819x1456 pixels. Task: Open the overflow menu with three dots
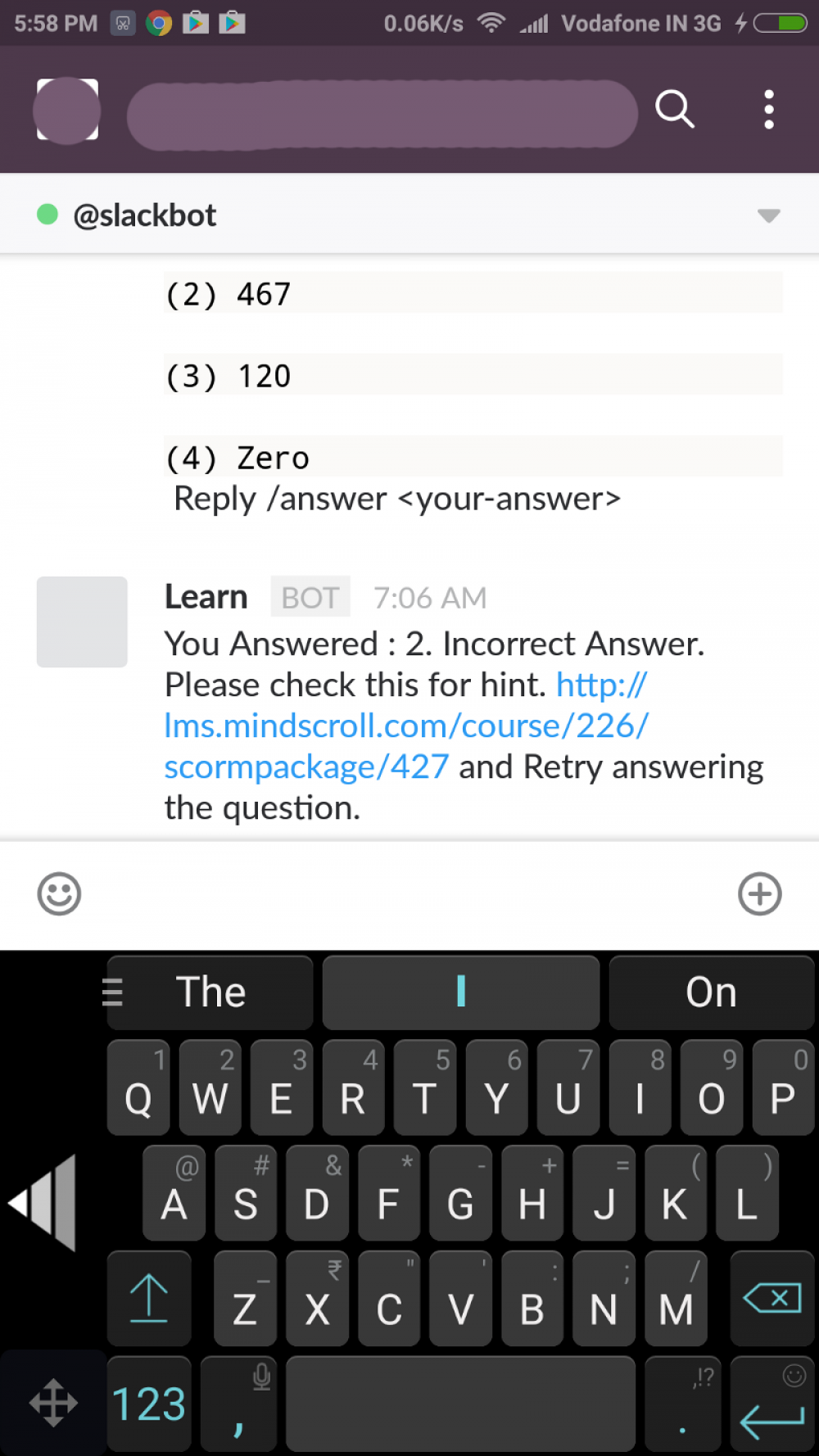(768, 109)
